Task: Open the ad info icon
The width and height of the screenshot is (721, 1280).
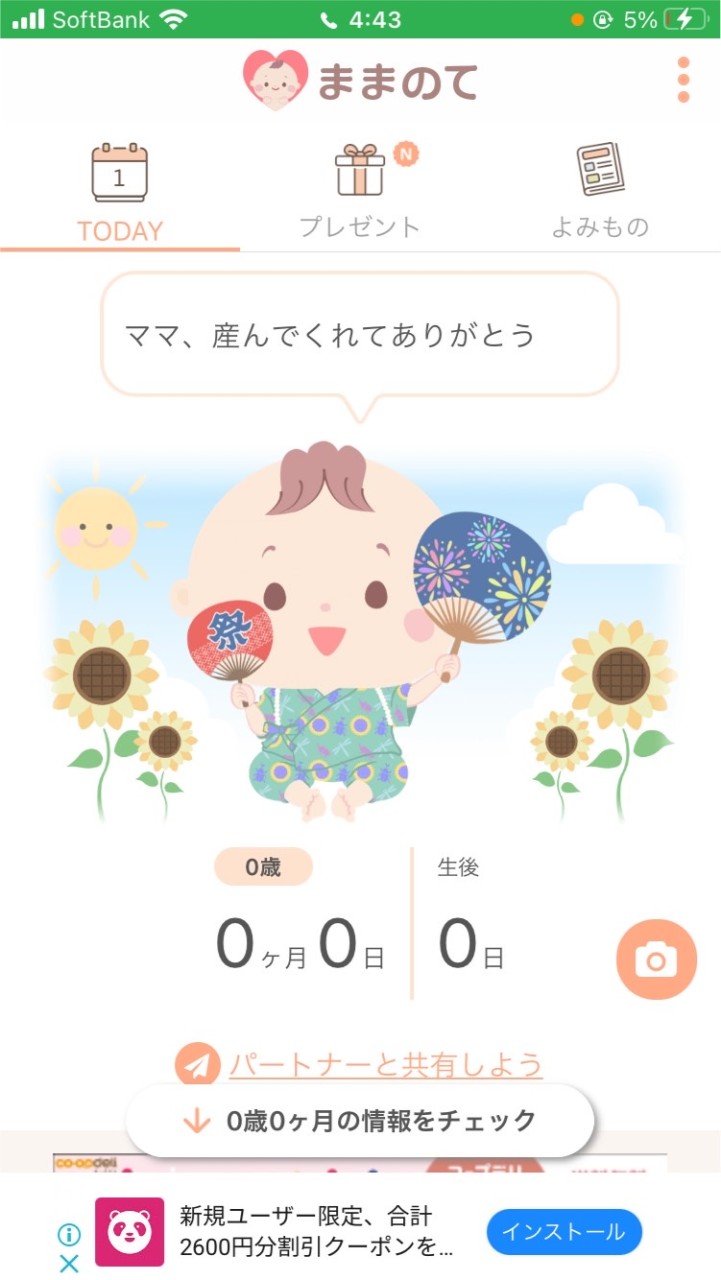Action: click(69, 1234)
